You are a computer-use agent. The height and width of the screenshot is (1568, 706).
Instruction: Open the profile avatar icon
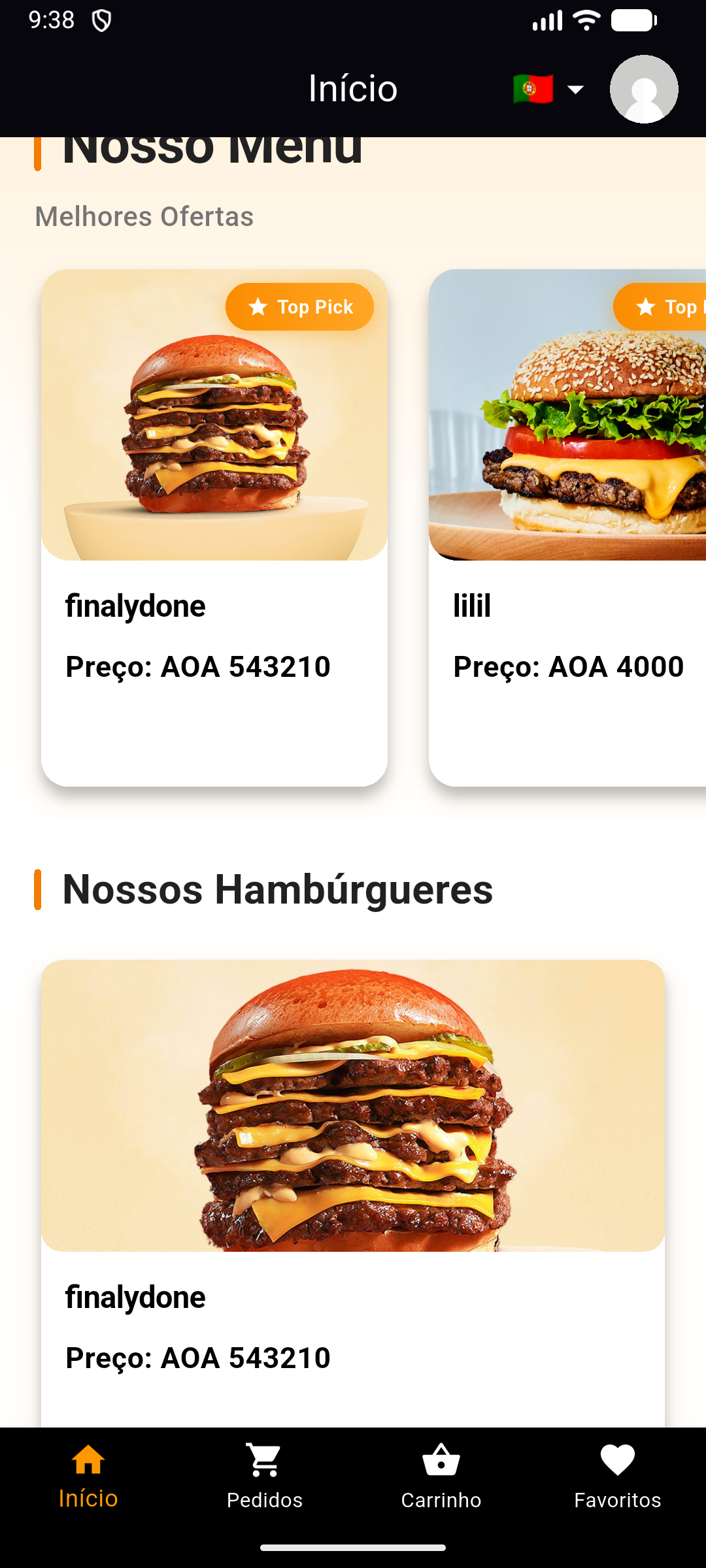click(x=644, y=88)
